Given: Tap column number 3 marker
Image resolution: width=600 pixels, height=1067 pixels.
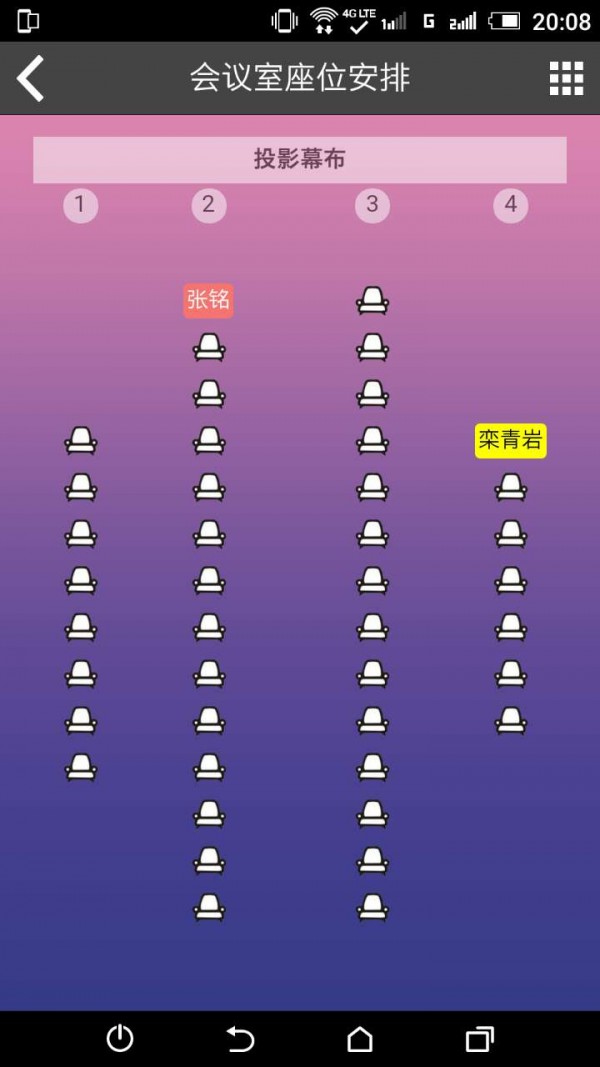Looking at the screenshot, I should 372,205.
